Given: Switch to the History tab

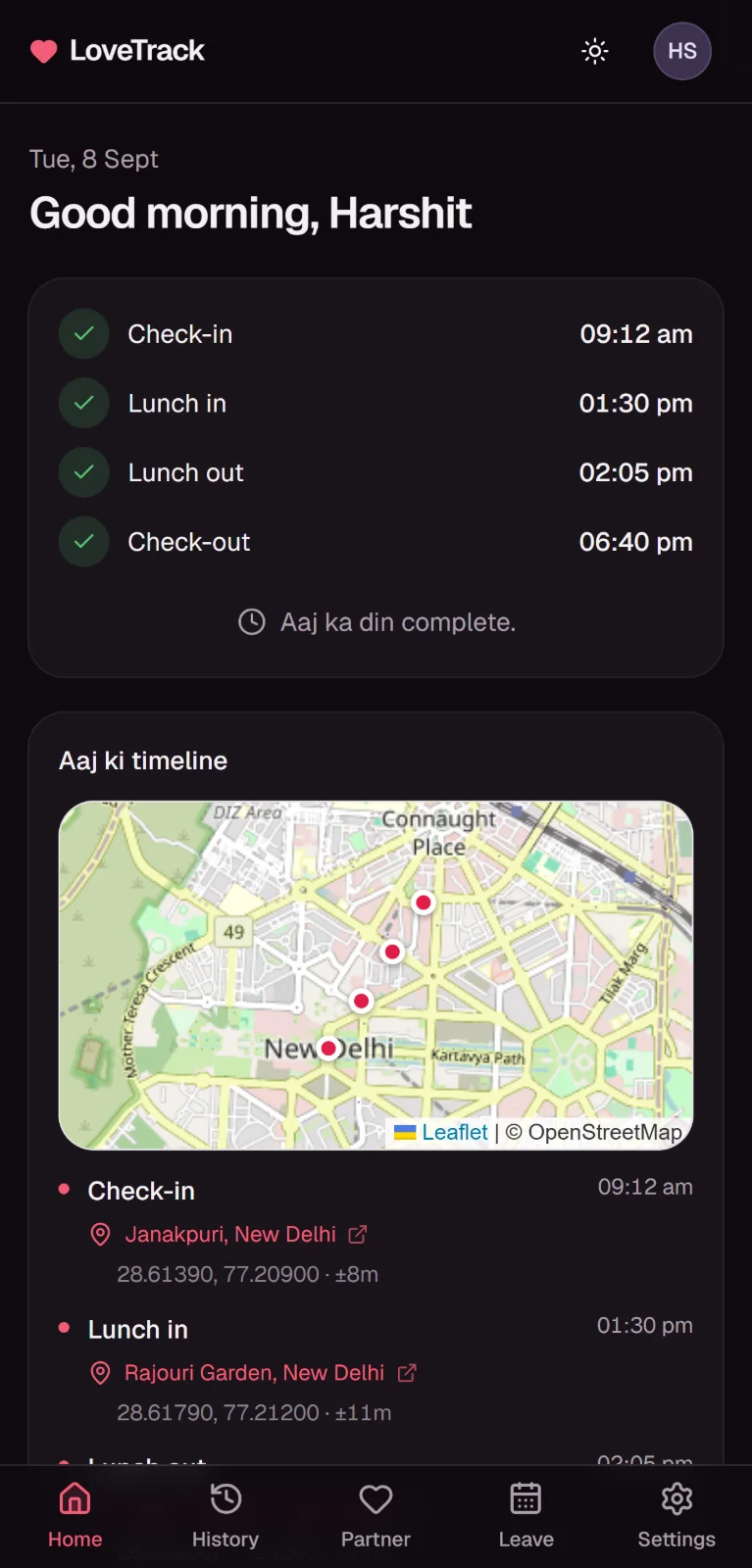Looking at the screenshot, I should (x=226, y=1515).
